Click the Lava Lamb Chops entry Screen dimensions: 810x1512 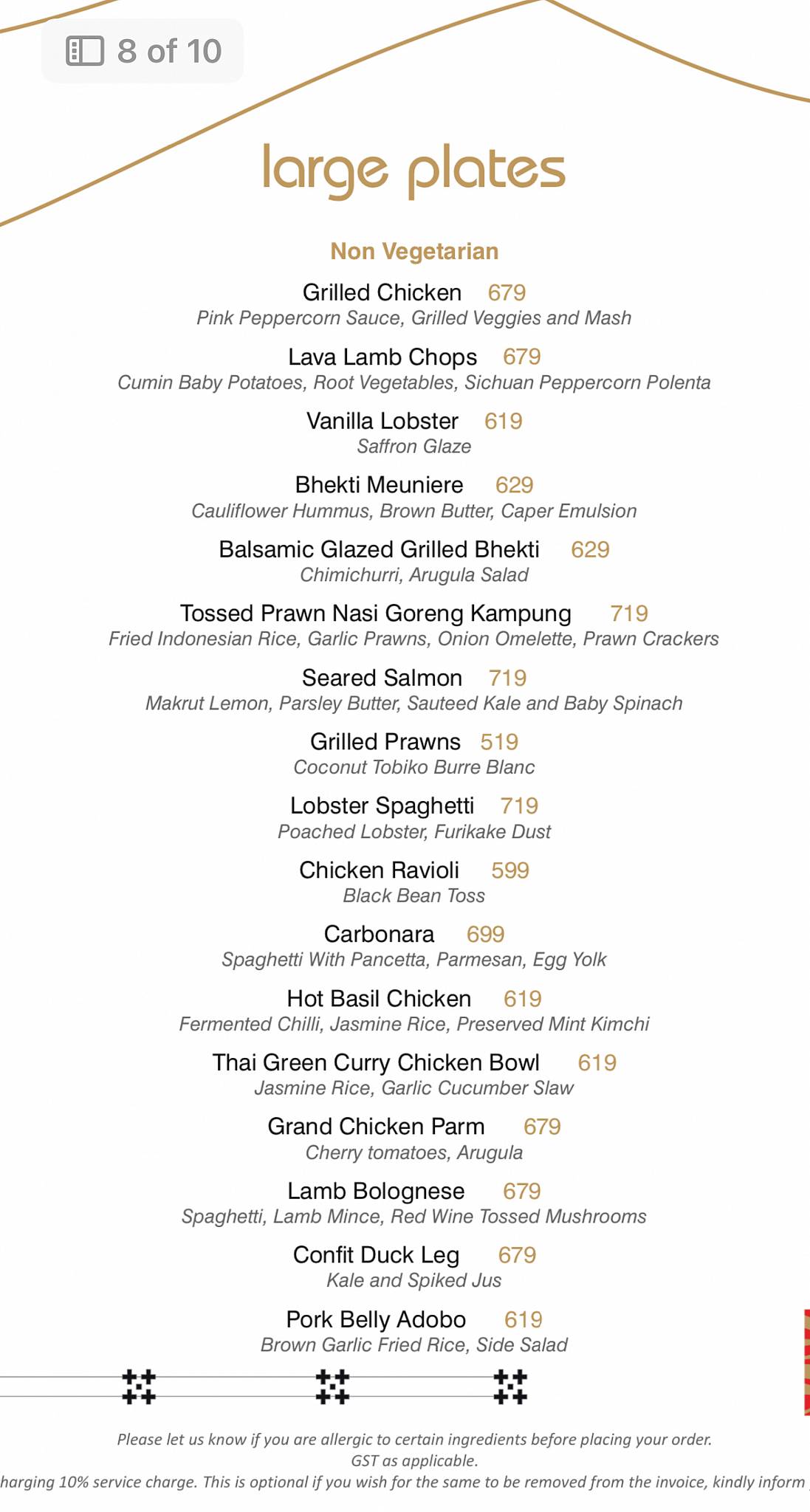(382, 357)
